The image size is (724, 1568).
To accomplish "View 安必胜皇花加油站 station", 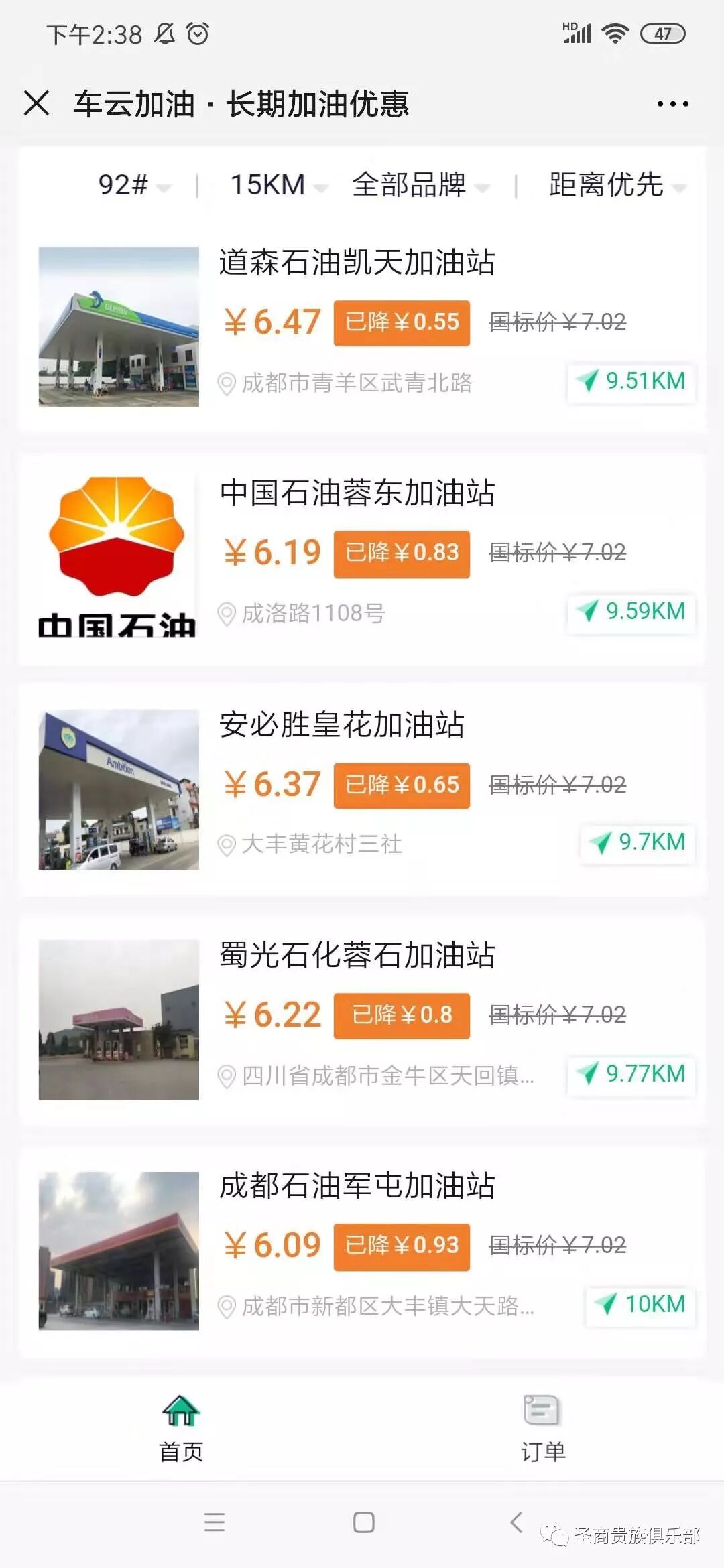I will coord(342,724).
